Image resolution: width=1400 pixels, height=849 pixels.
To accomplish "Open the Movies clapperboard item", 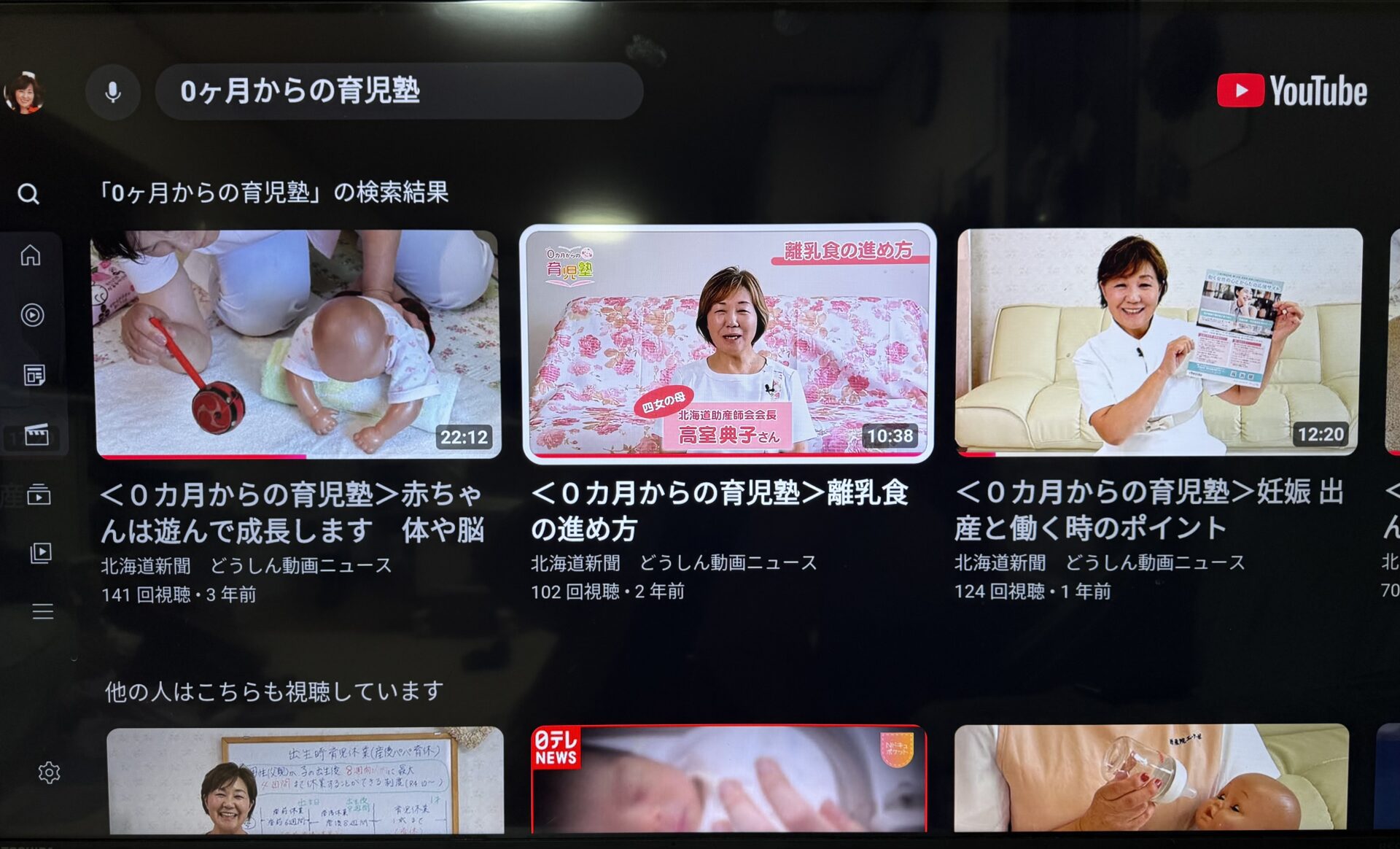I will click(36, 435).
